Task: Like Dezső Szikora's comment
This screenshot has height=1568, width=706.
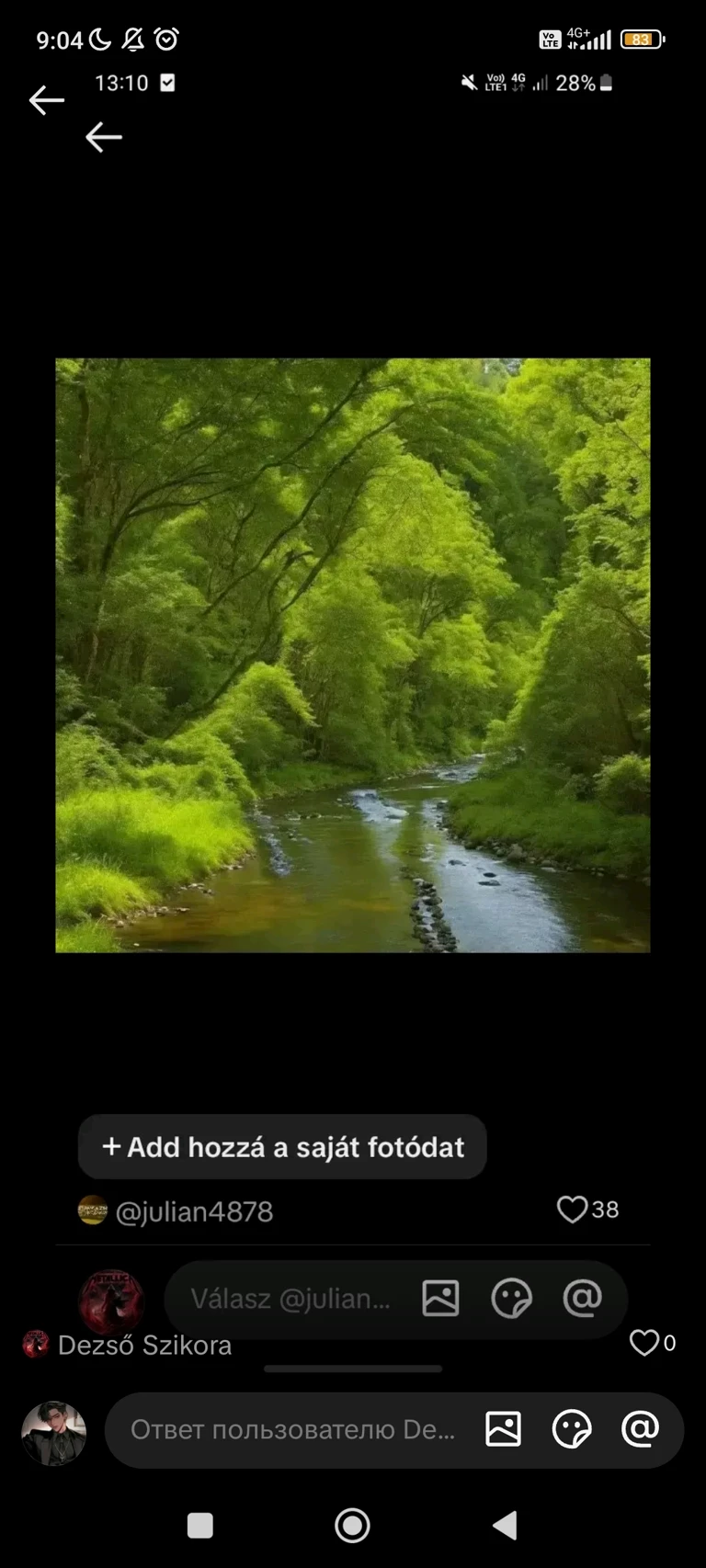Action: [x=643, y=1343]
